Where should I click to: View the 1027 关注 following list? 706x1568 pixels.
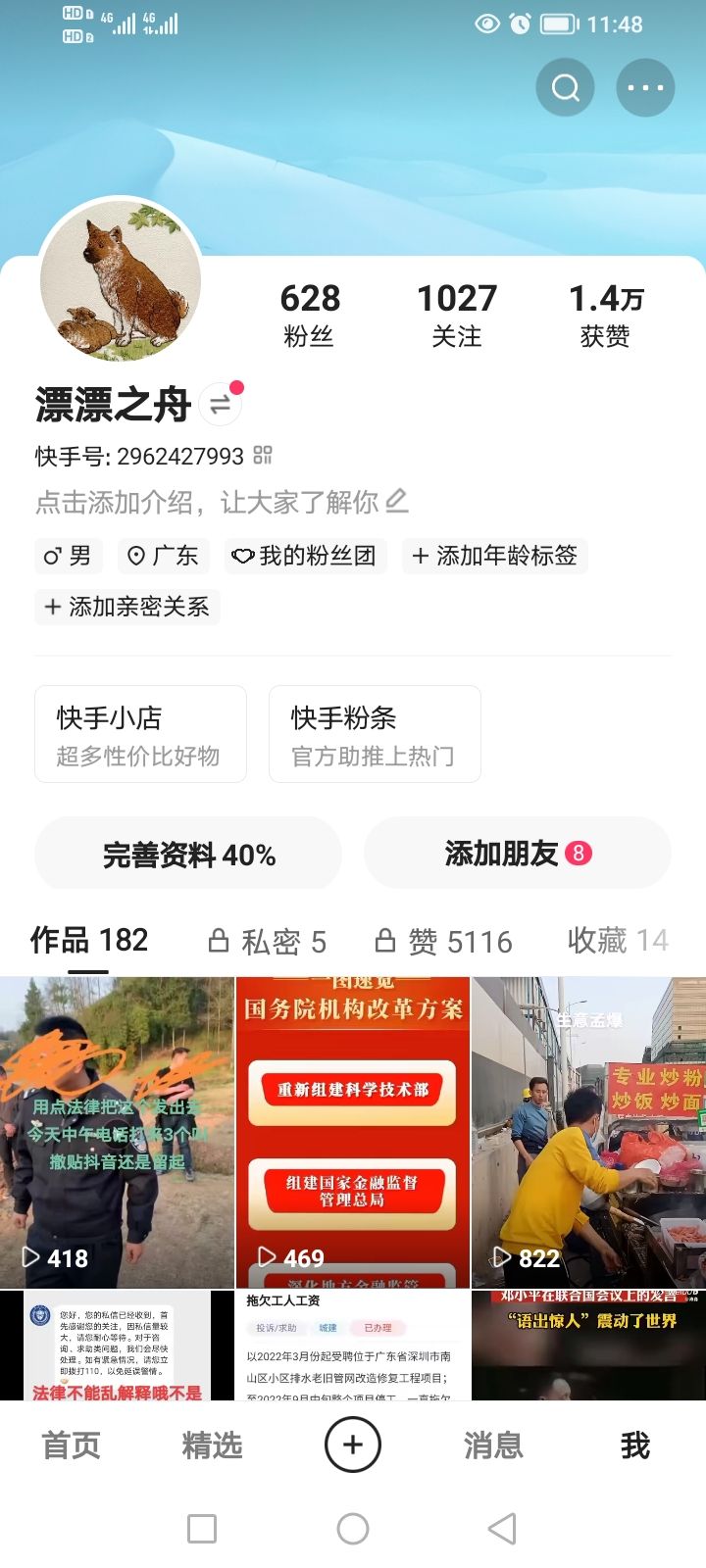[457, 315]
